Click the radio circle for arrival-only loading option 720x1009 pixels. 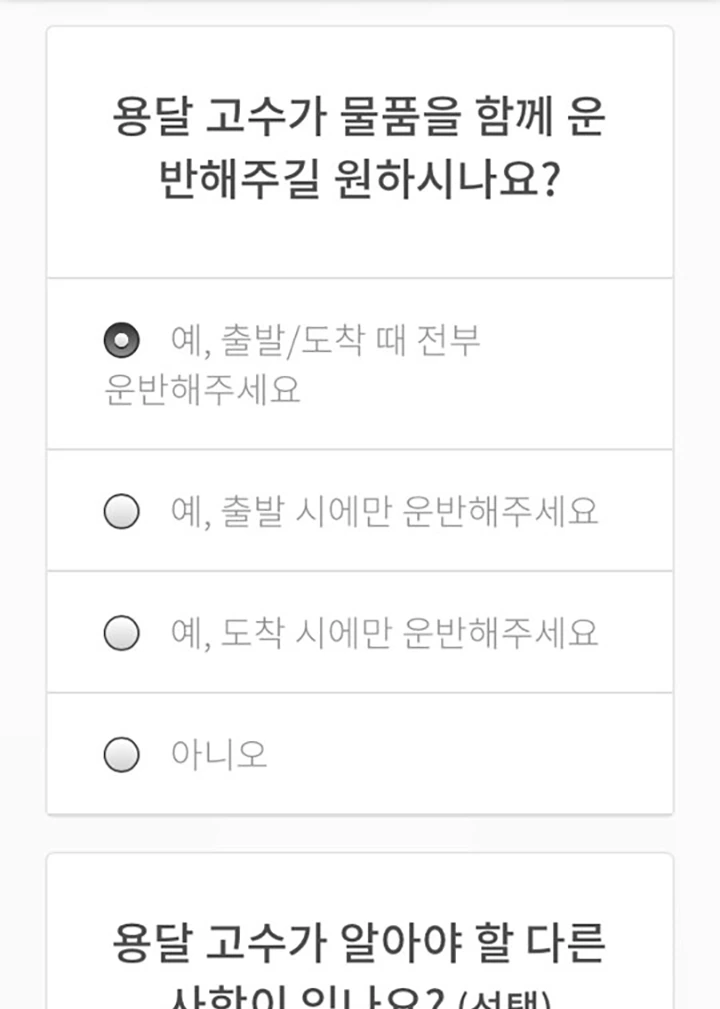(120, 633)
